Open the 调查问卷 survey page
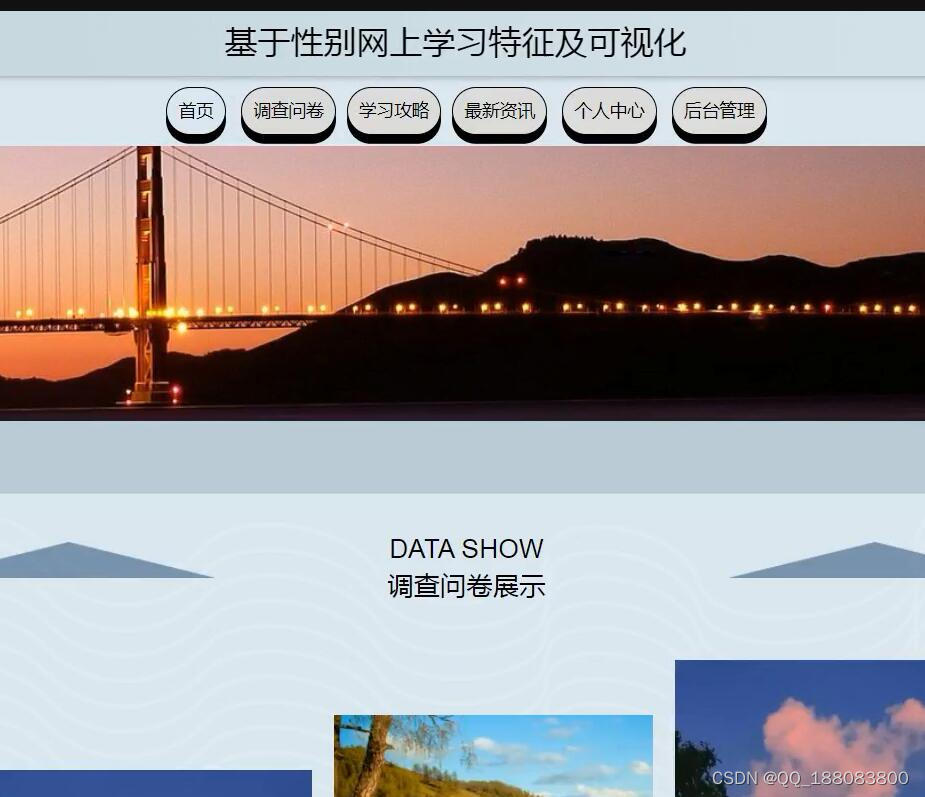Viewport: 925px width, 797px height. pos(288,111)
